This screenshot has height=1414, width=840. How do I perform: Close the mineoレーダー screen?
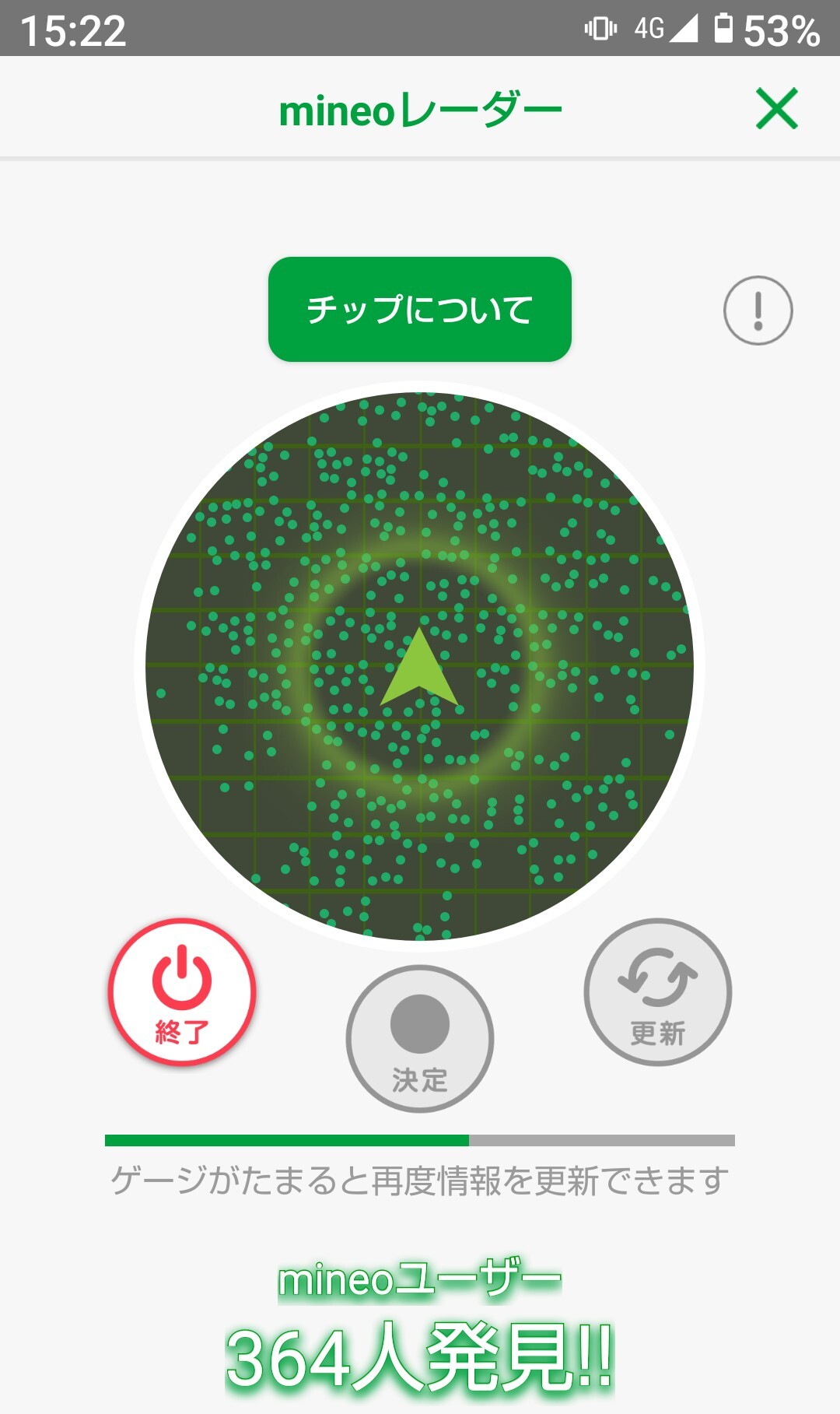[x=776, y=108]
